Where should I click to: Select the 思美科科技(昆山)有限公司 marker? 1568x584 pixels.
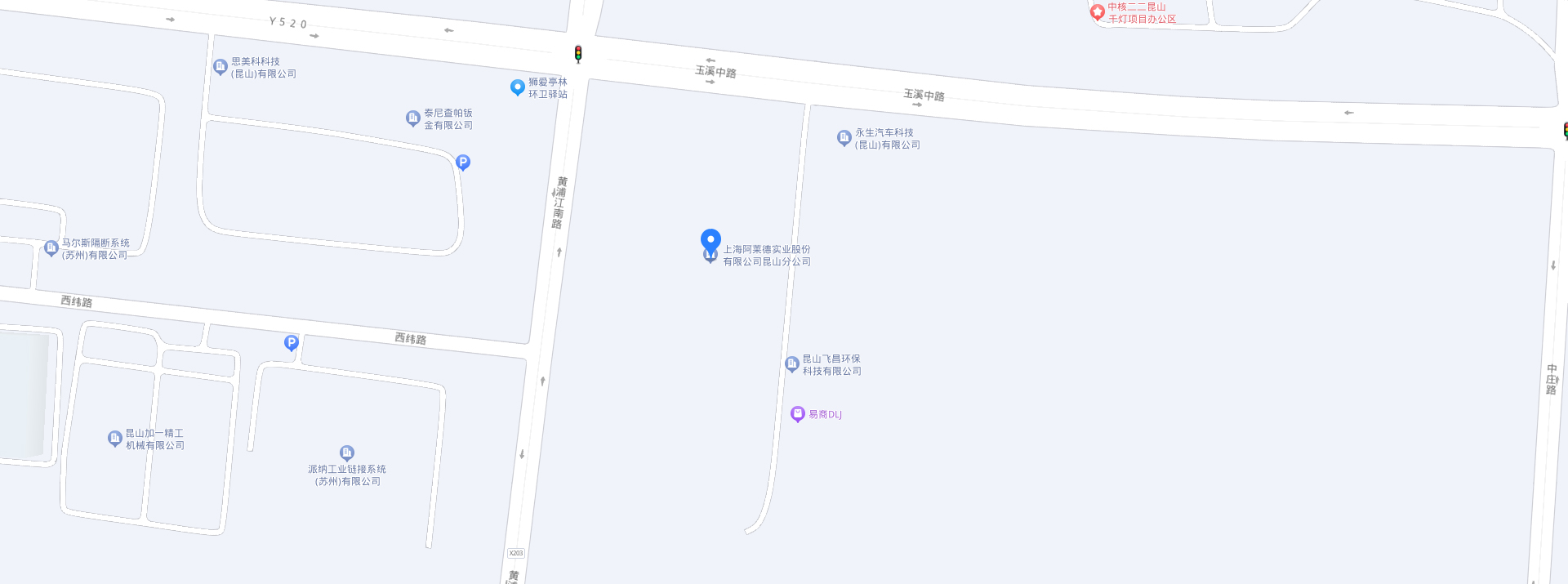pyautogui.click(x=220, y=66)
